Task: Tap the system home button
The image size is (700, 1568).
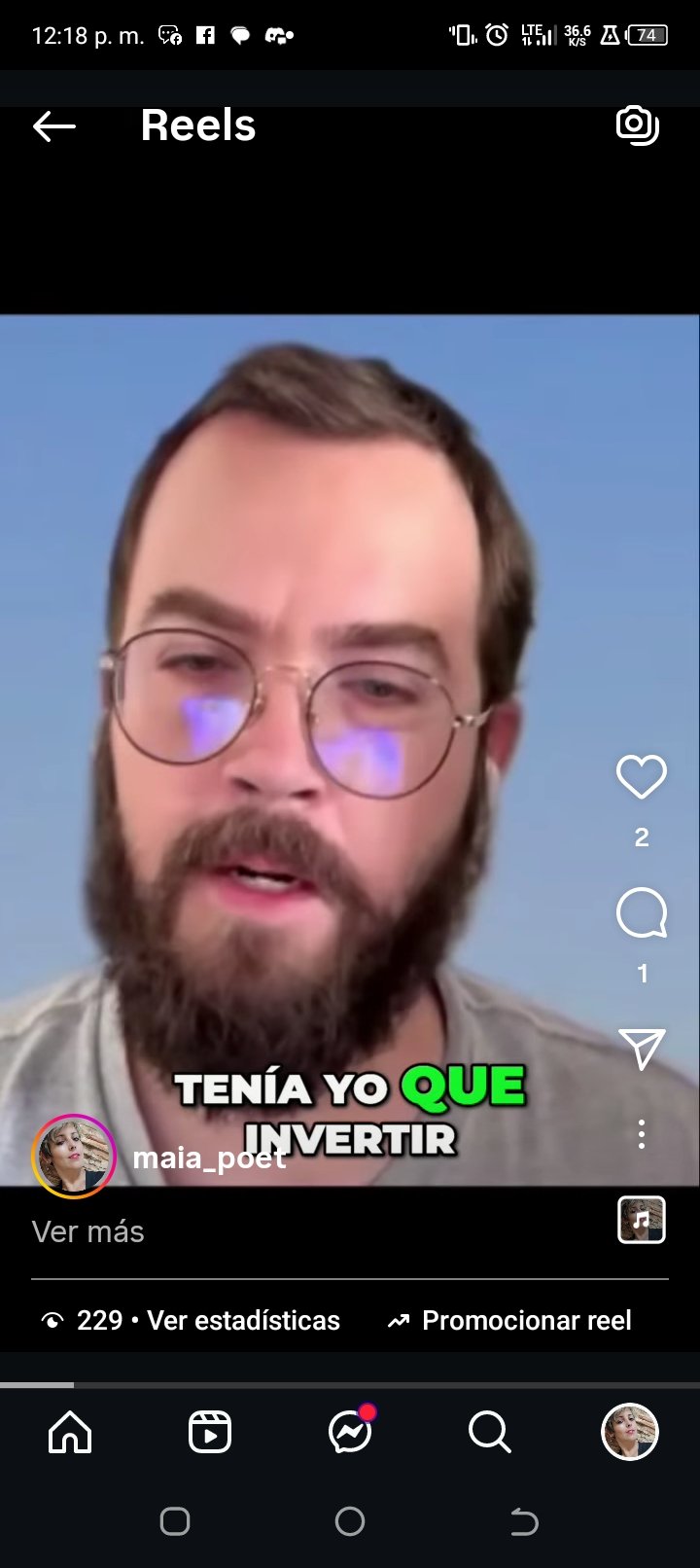Action: pyautogui.click(x=350, y=1521)
